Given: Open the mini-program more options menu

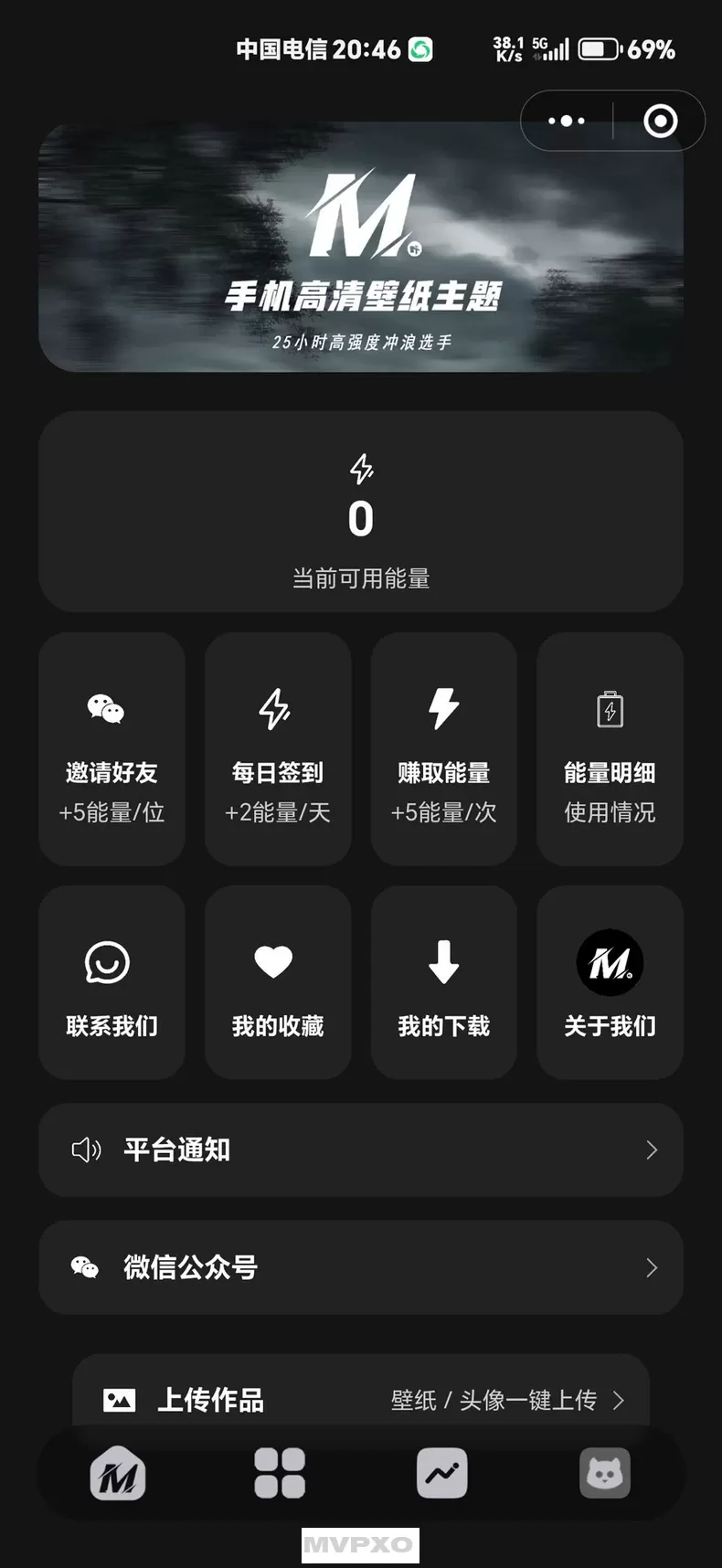Looking at the screenshot, I should pyautogui.click(x=566, y=121).
